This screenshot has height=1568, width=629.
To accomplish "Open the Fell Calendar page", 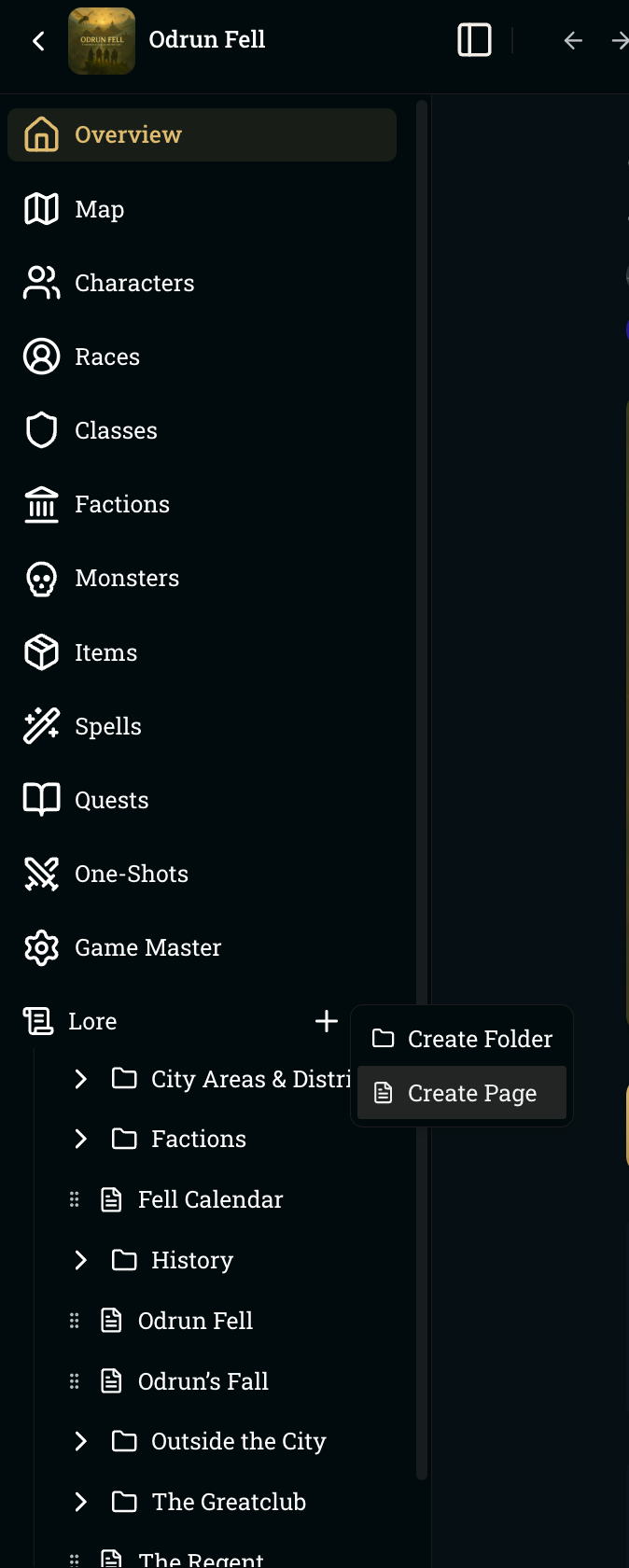I will click(x=210, y=1199).
